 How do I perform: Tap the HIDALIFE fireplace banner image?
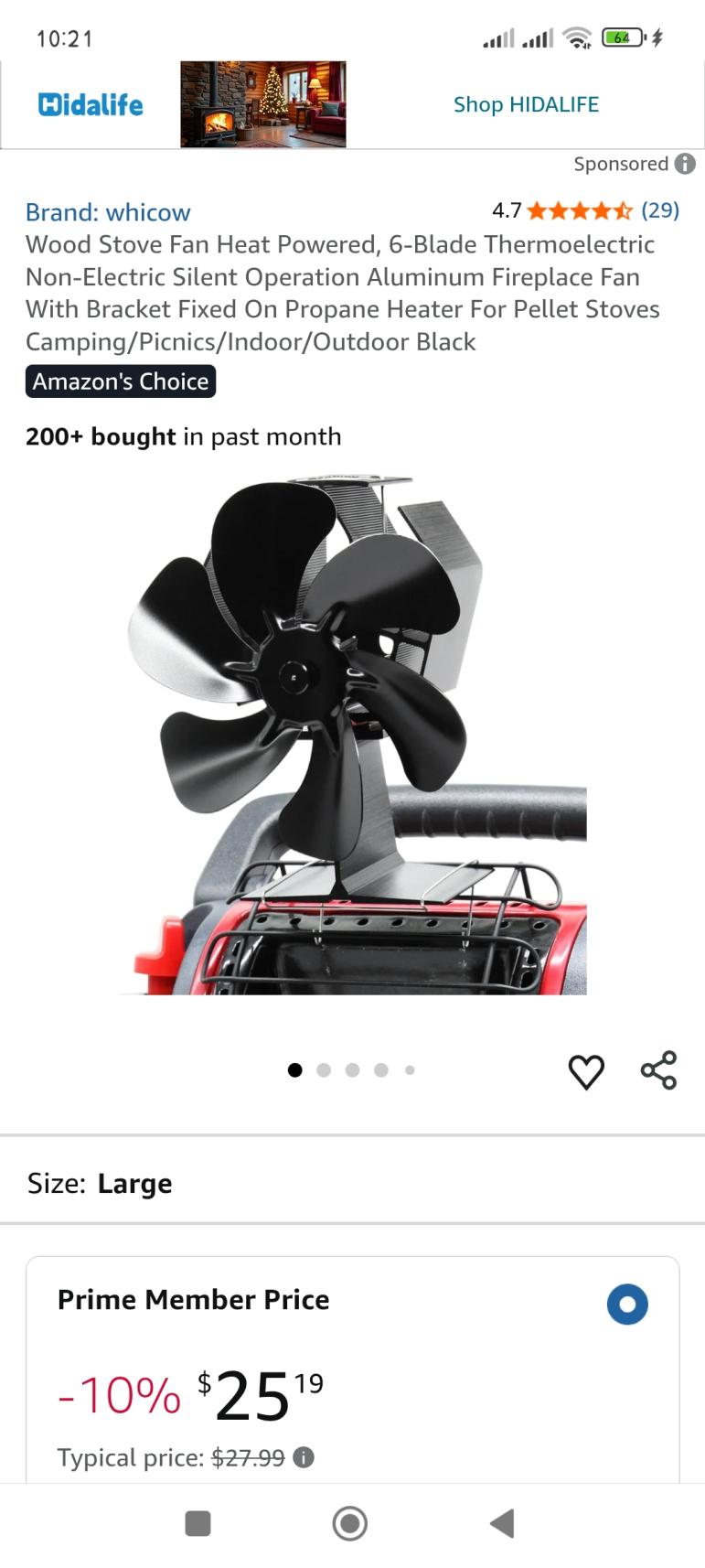click(263, 104)
